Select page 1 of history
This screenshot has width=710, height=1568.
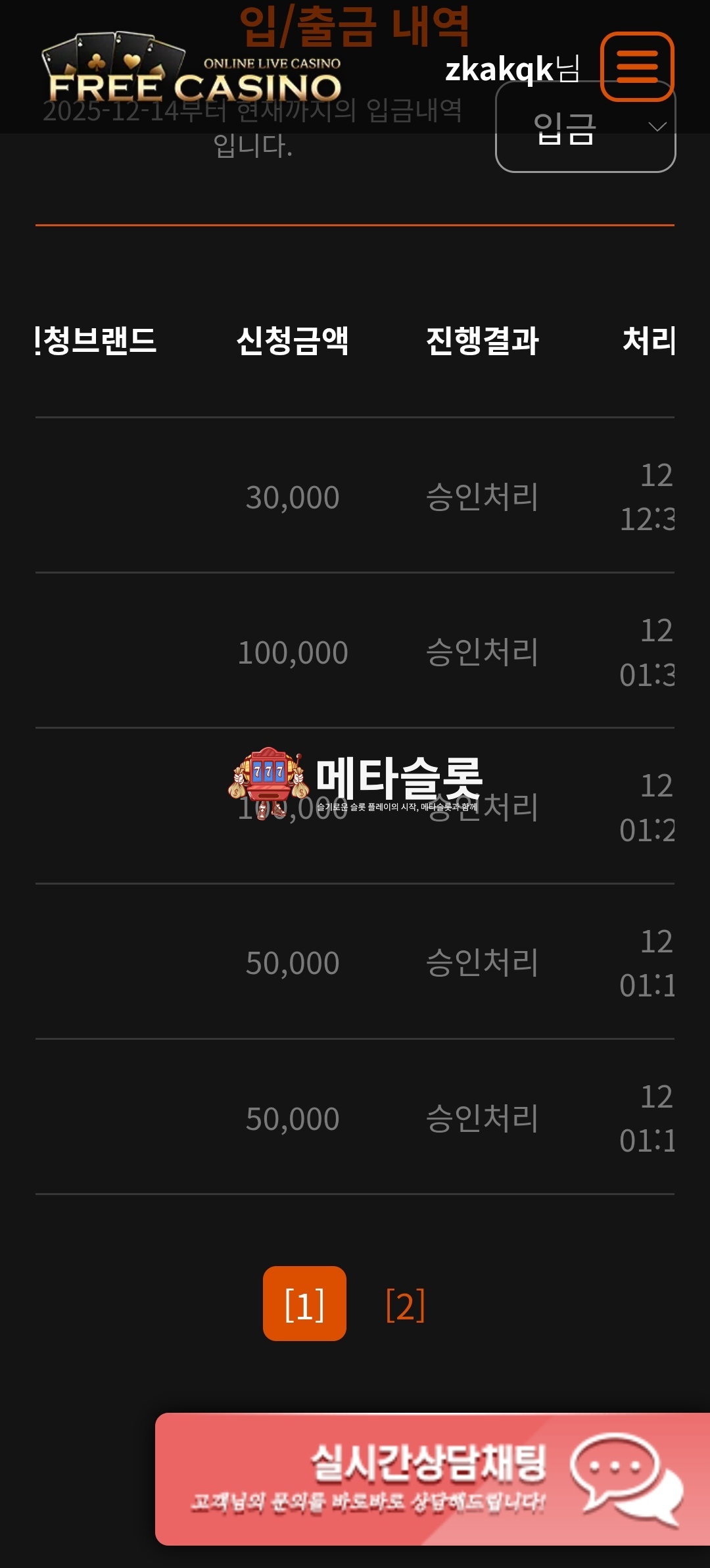304,1304
